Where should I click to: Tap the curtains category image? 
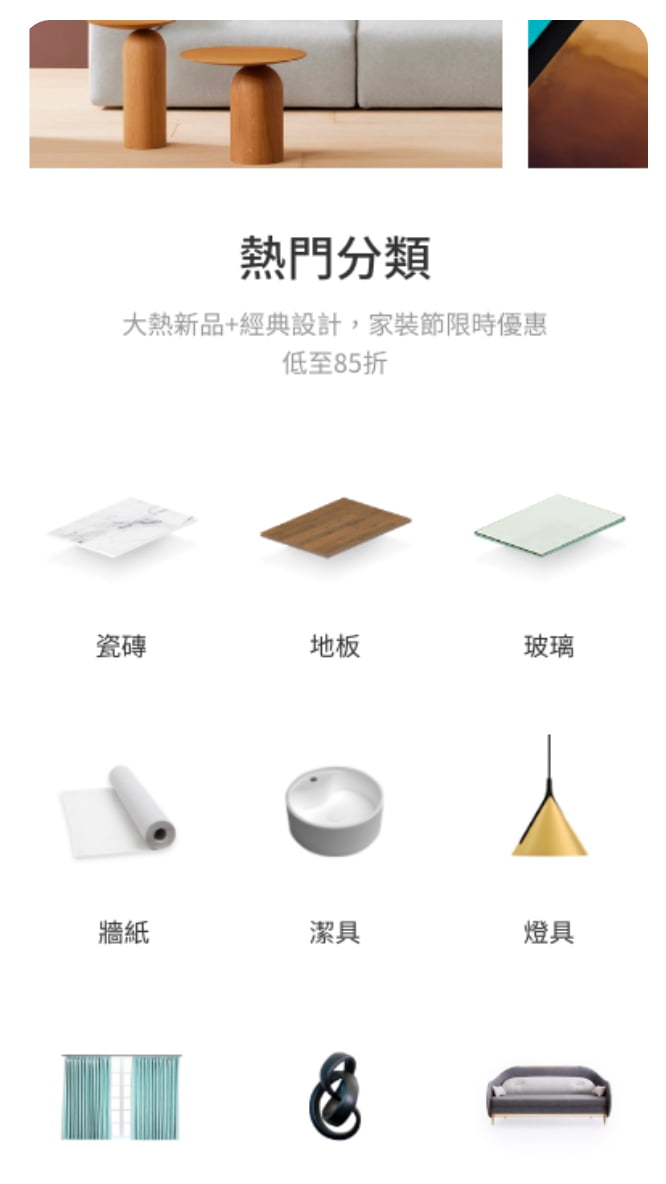[121, 1096]
